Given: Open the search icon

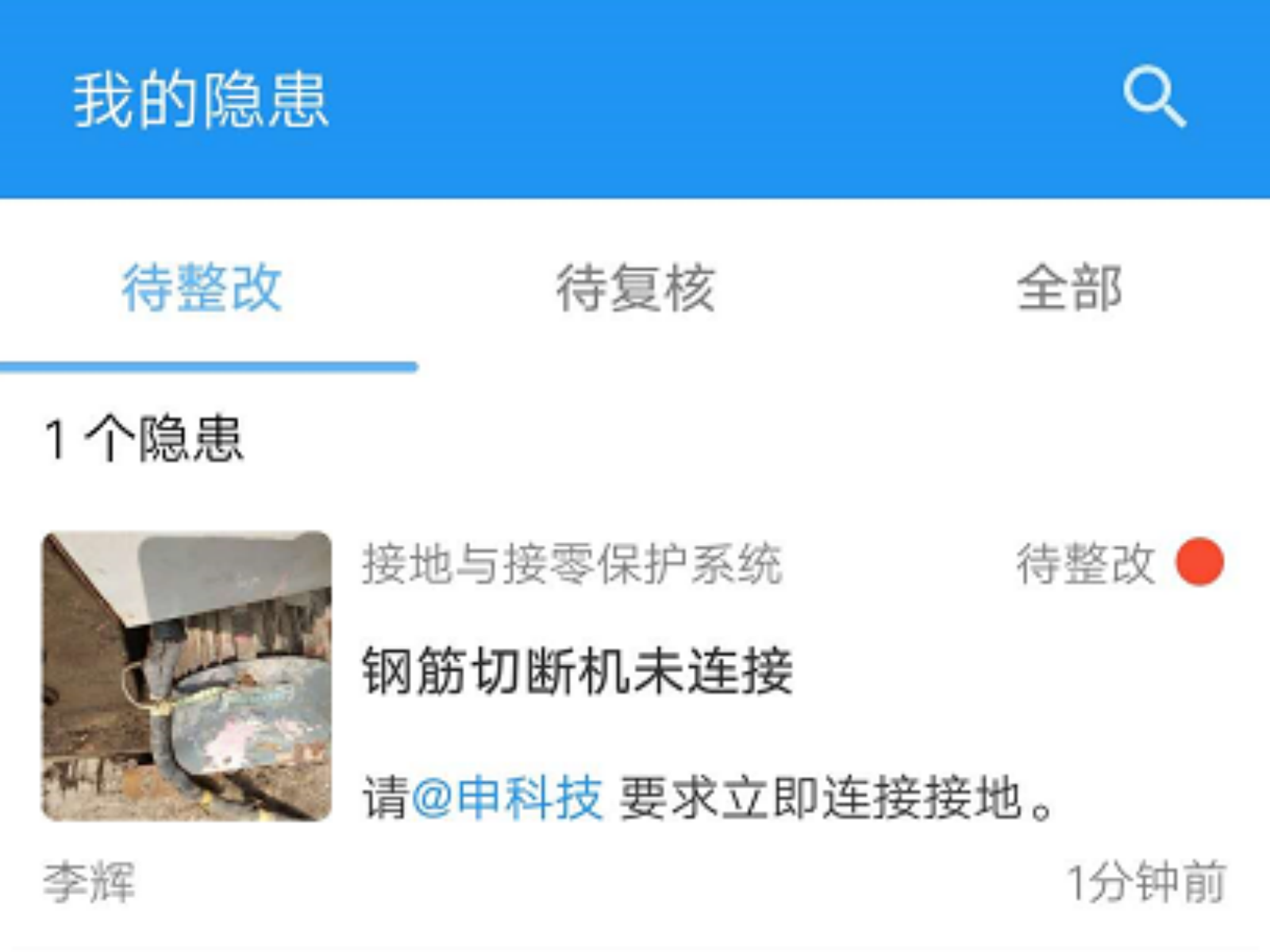Looking at the screenshot, I should pos(1154,98).
